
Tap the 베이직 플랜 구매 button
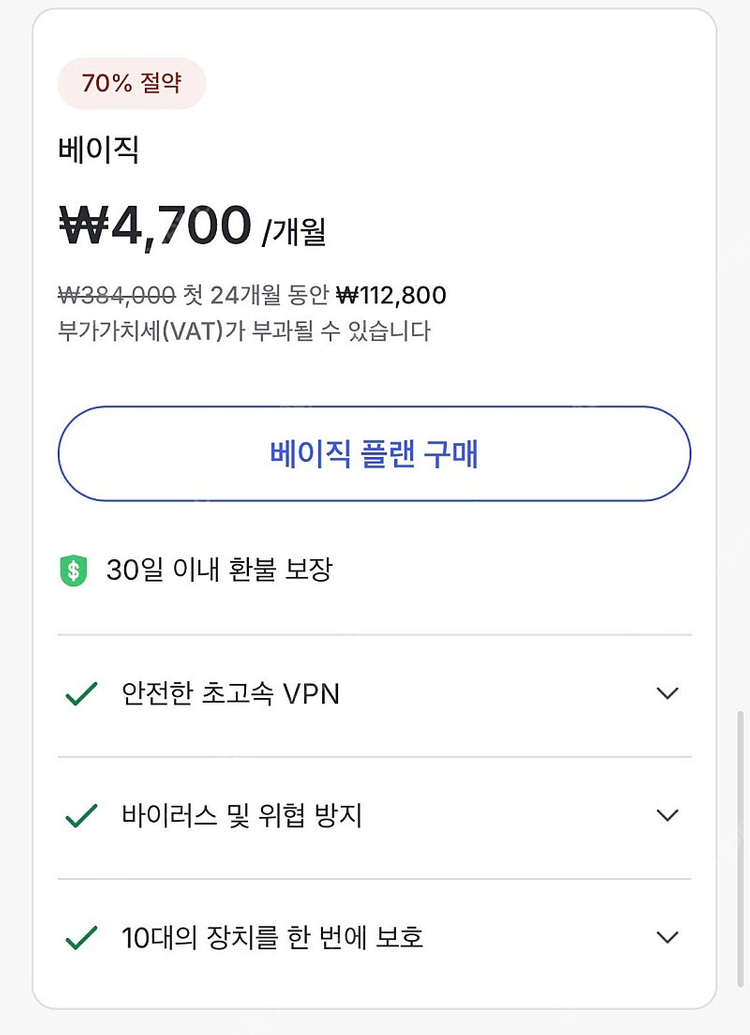point(374,454)
